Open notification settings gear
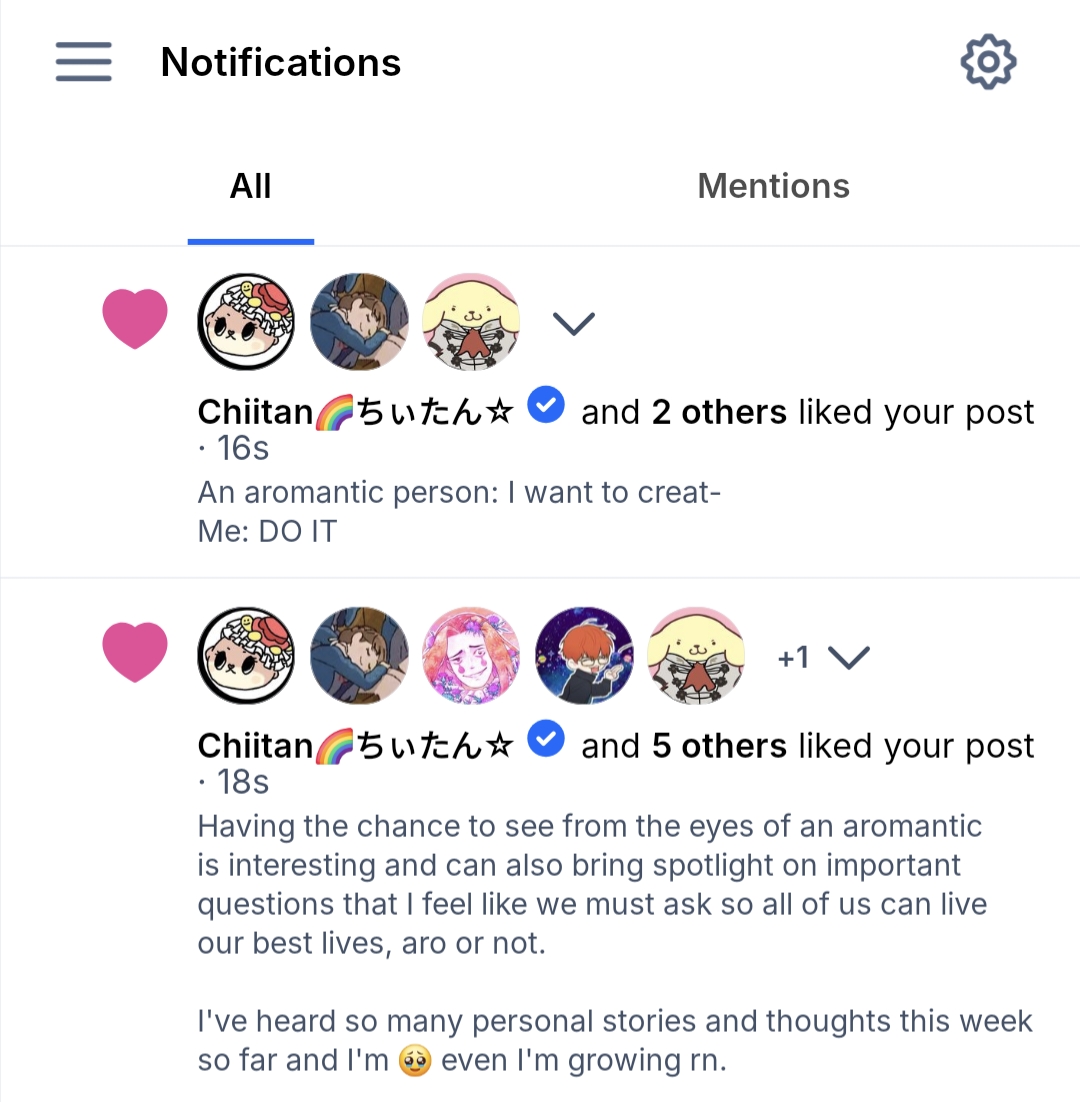Viewport: 1080px width, 1102px height. (x=987, y=62)
